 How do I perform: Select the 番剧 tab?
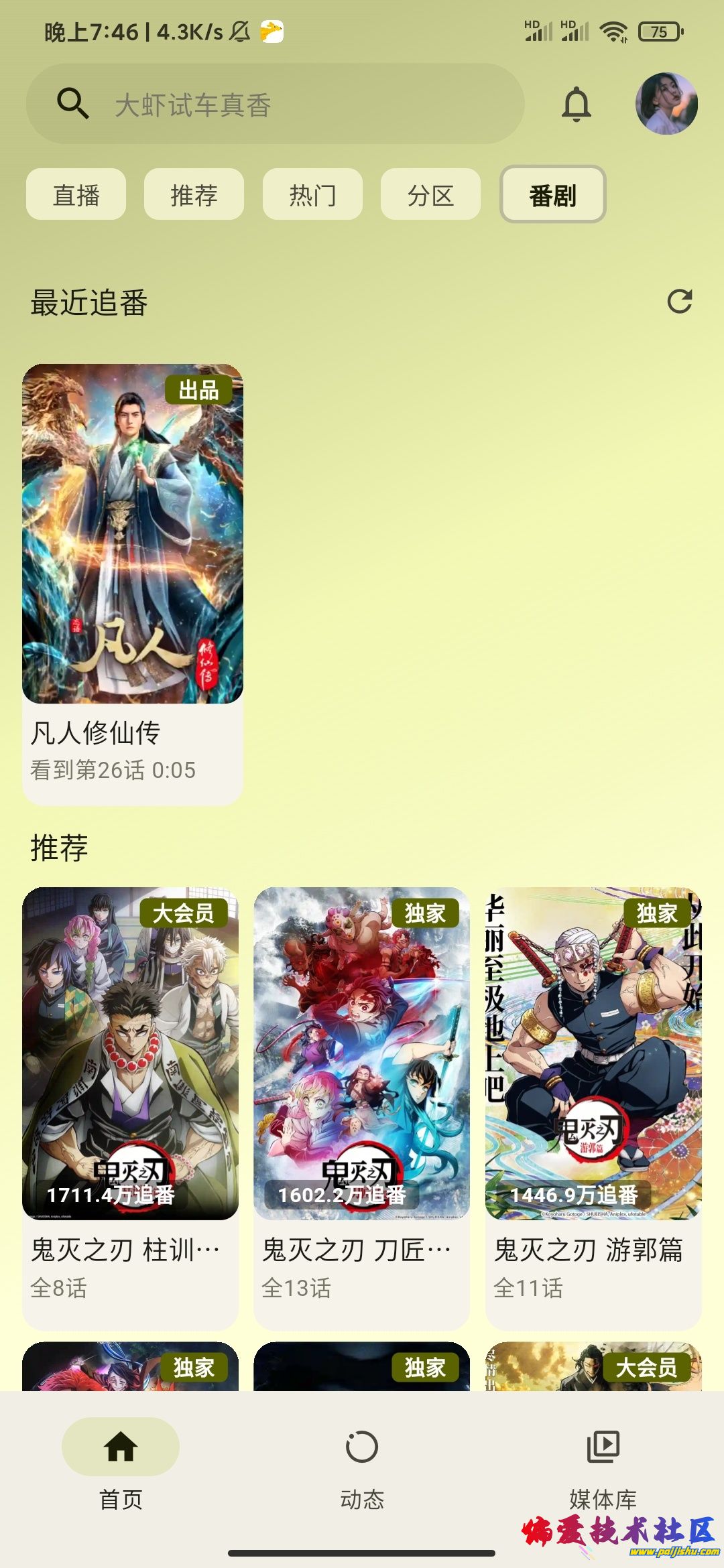point(552,195)
